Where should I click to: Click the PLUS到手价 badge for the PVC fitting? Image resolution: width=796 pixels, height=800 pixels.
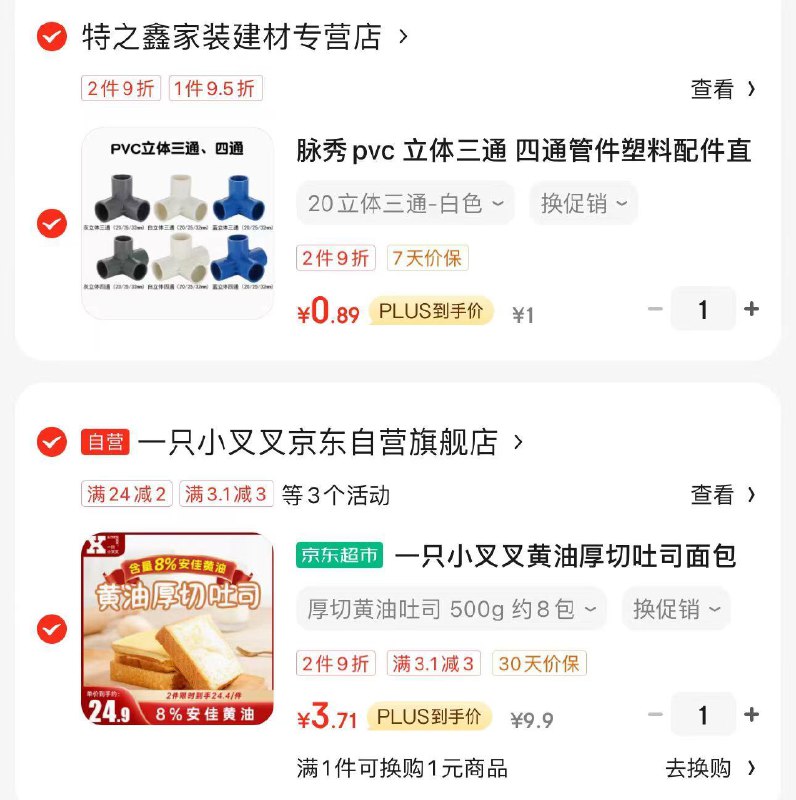tap(430, 310)
